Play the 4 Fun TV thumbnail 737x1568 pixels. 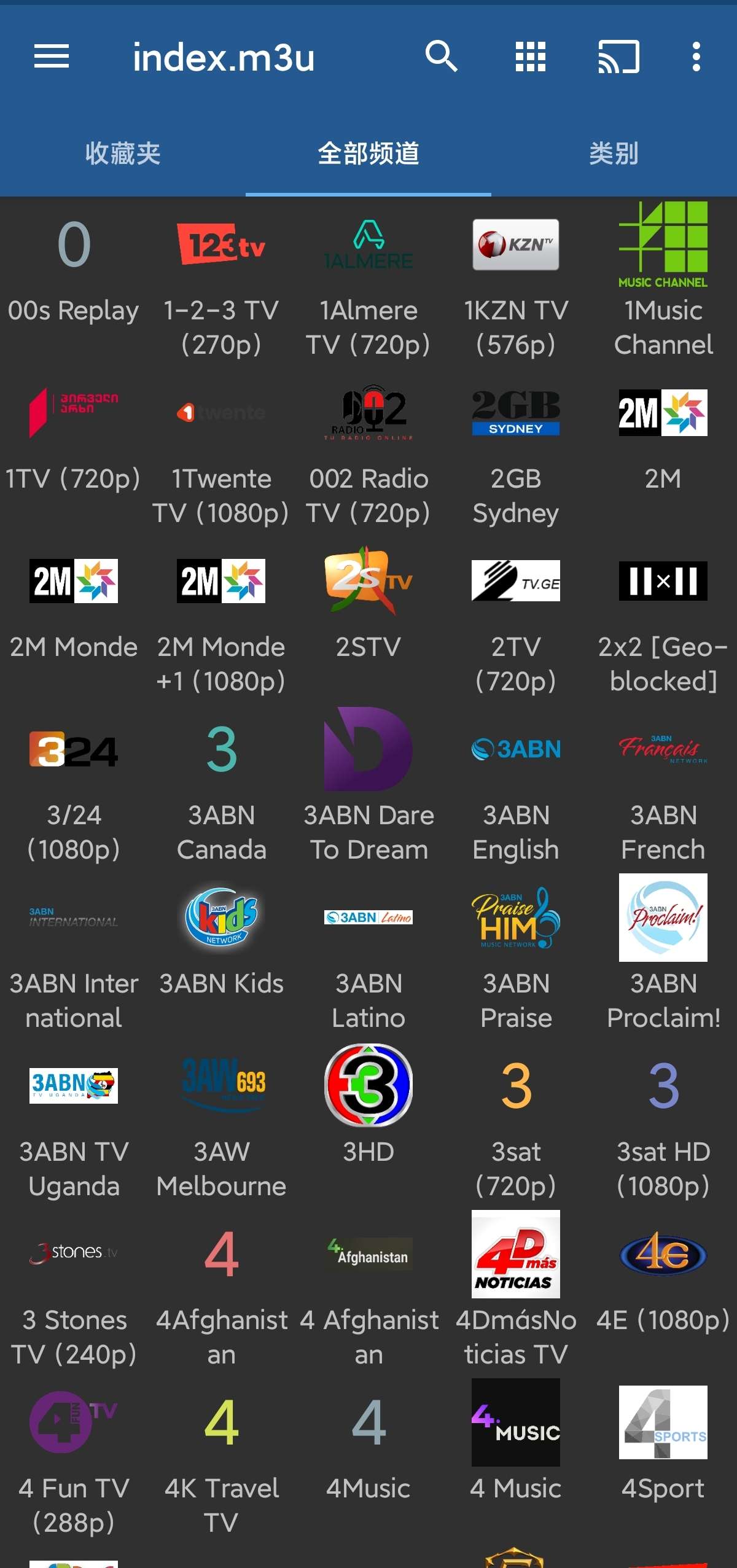click(74, 1422)
